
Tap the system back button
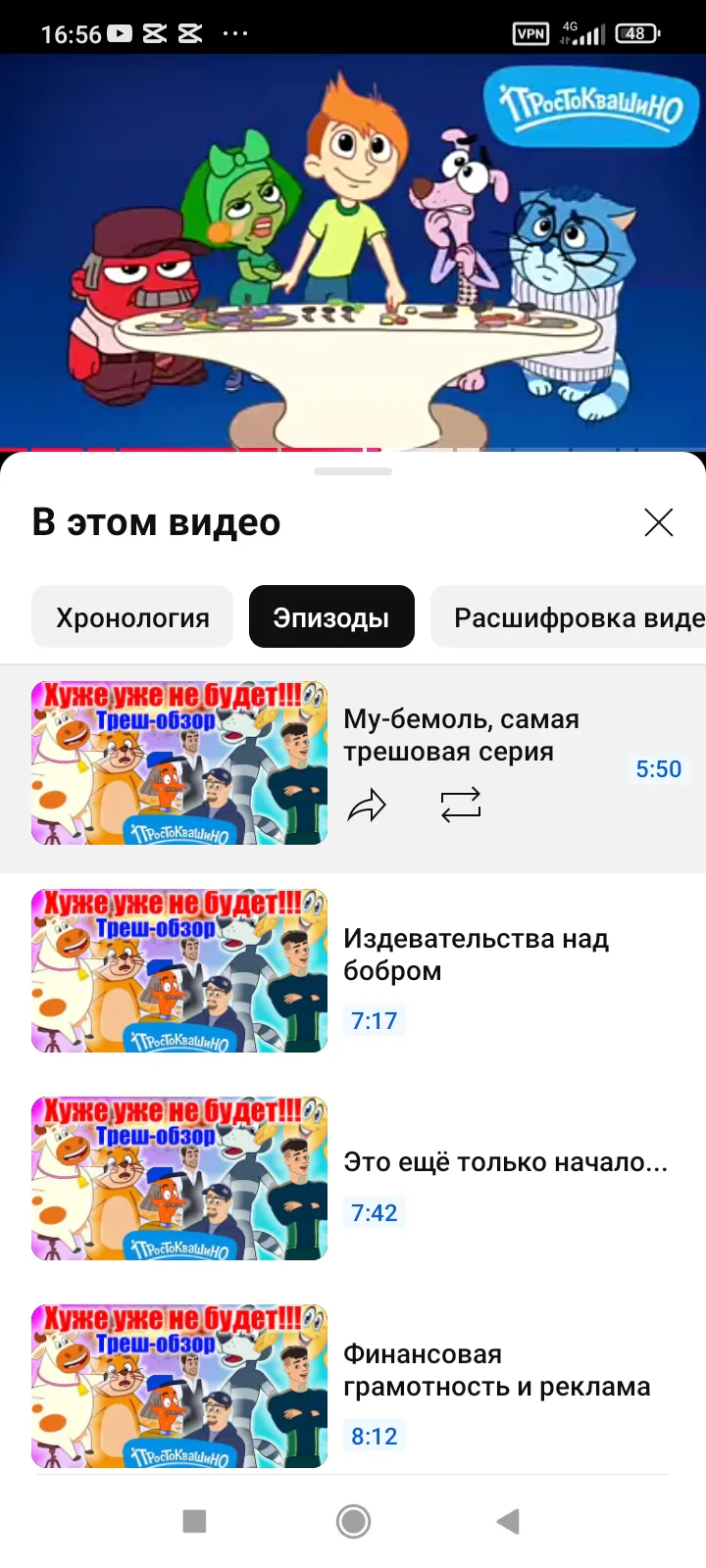pos(508,1521)
